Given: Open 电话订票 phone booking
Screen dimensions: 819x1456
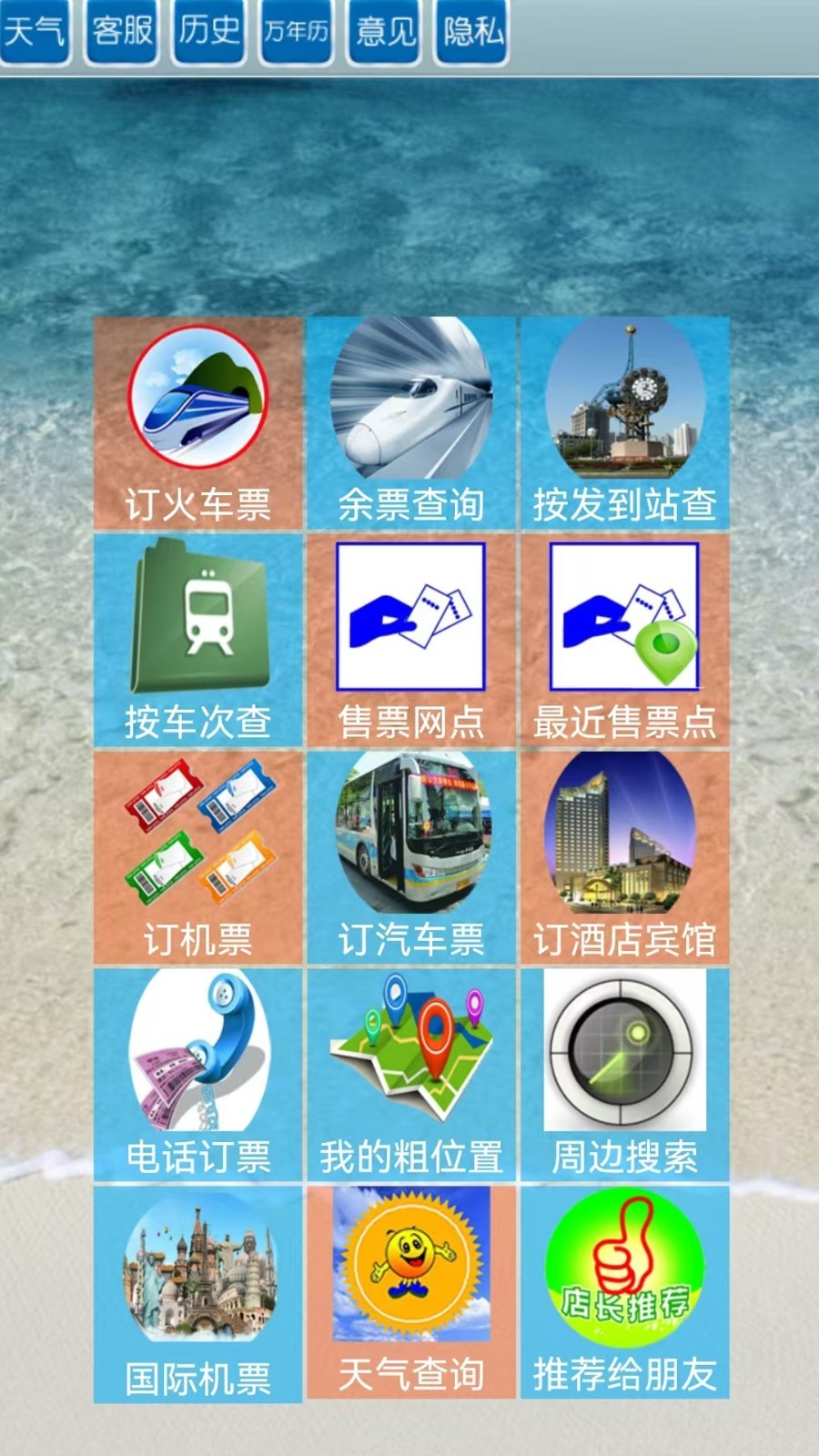Looking at the screenshot, I should (x=197, y=1074).
